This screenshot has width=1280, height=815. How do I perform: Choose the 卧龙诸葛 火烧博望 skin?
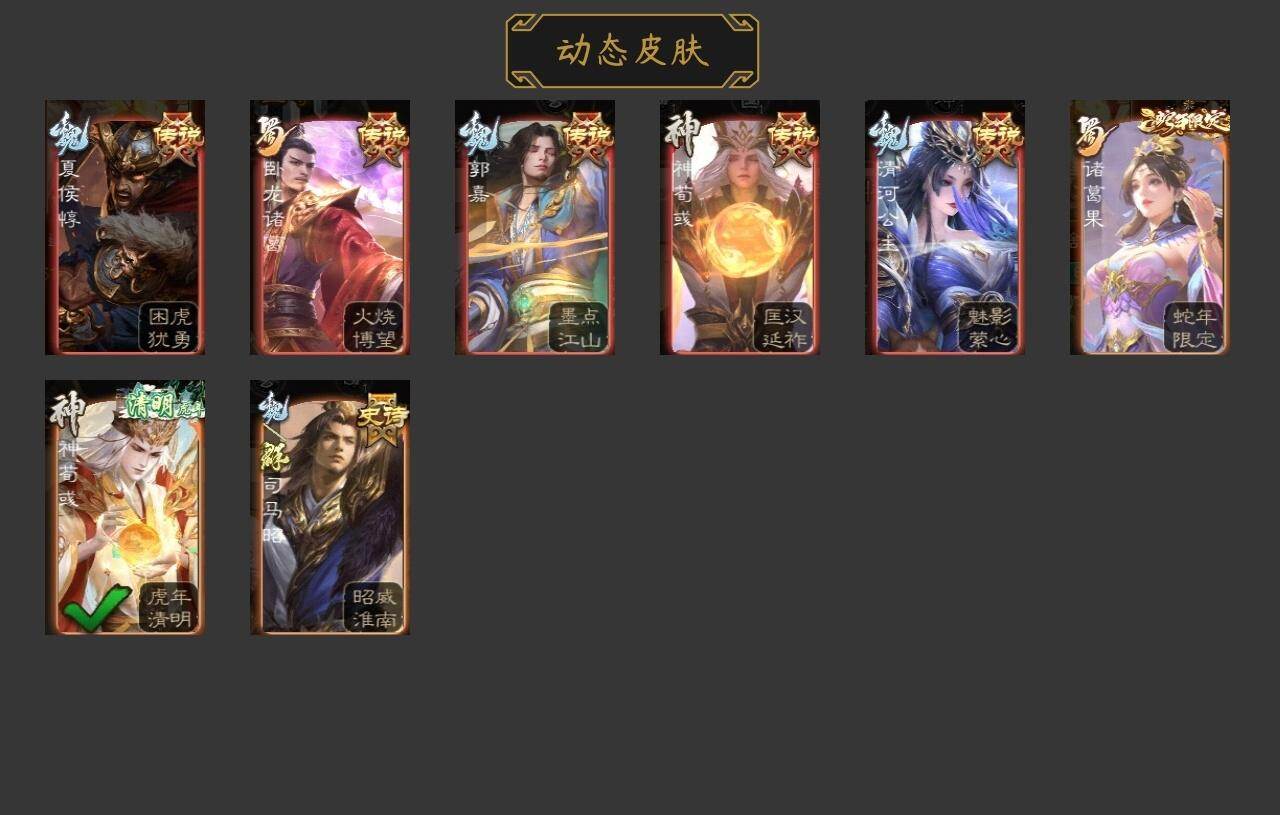tap(330, 228)
